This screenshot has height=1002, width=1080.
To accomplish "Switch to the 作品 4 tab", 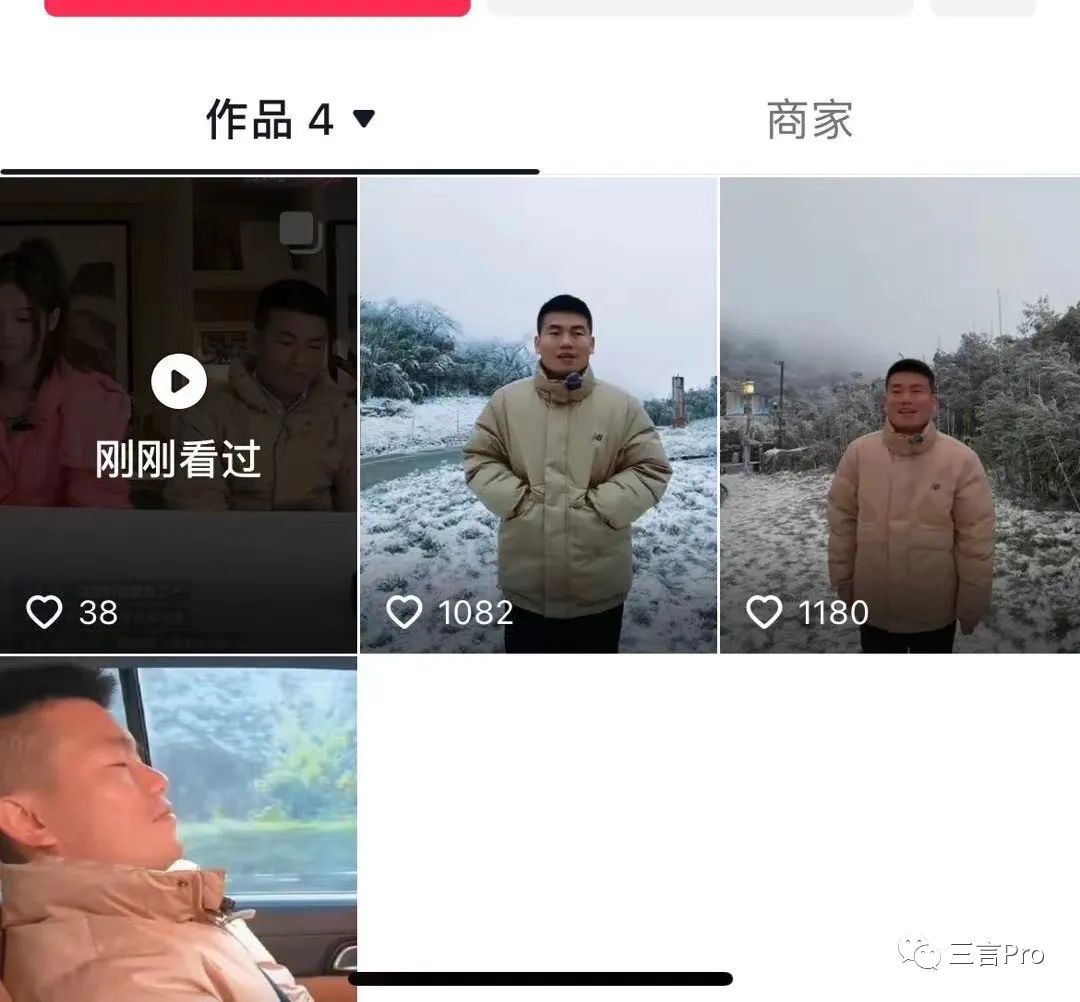I will [270, 121].
